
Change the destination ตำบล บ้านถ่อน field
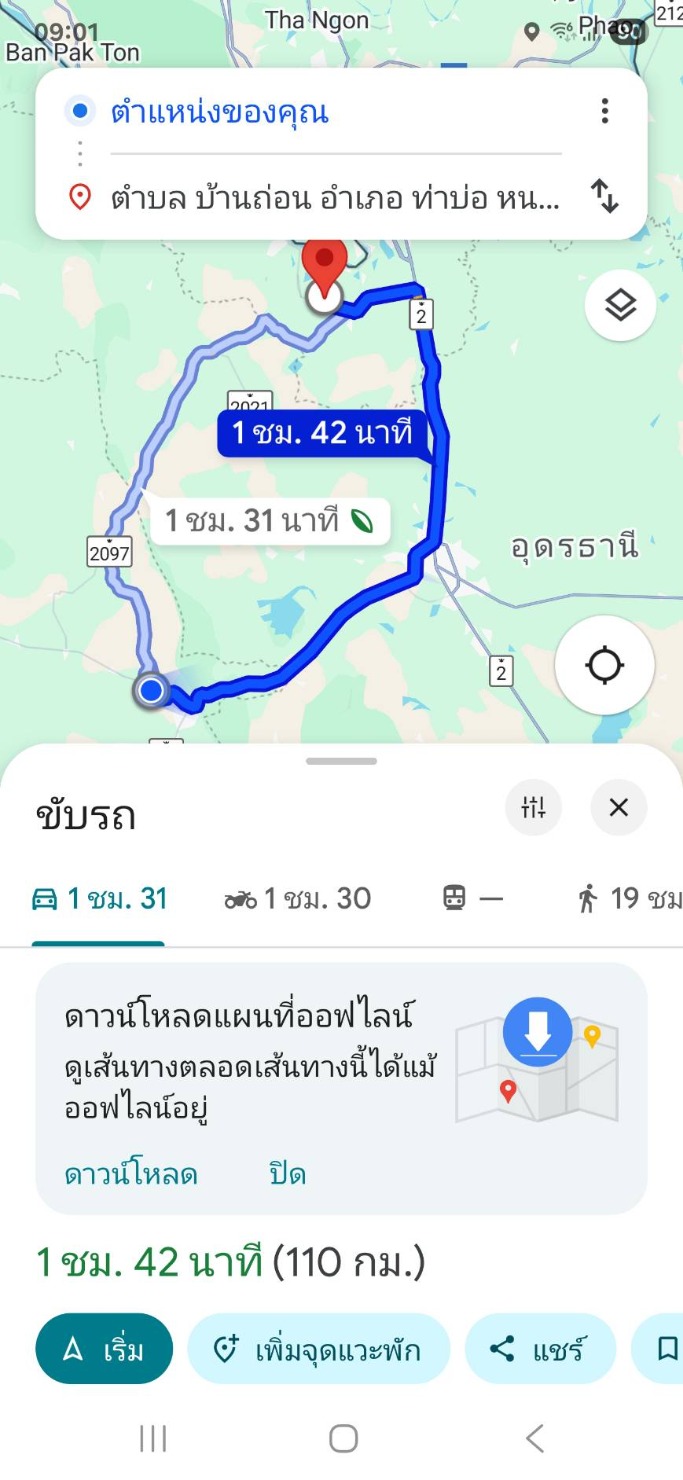[x=335, y=197]
